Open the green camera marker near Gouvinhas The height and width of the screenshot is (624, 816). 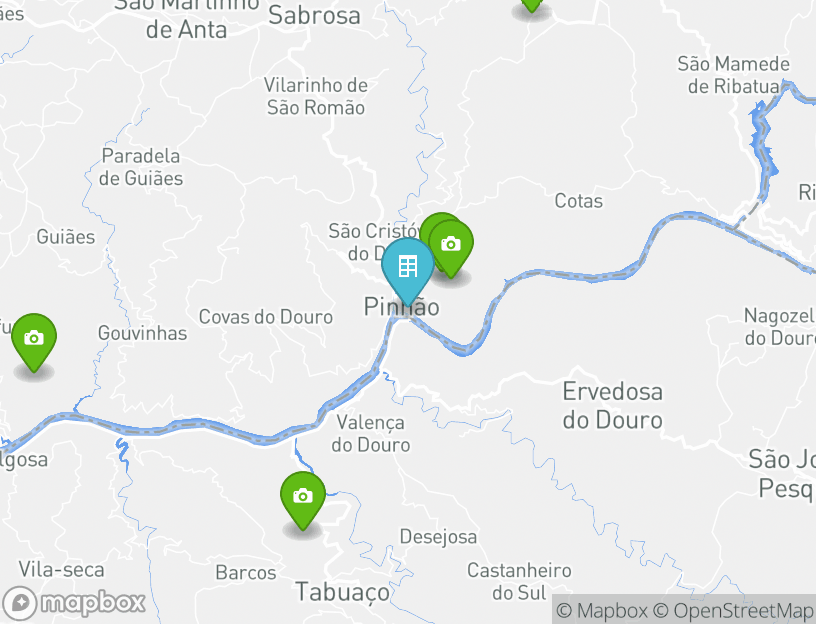(33, 339)
